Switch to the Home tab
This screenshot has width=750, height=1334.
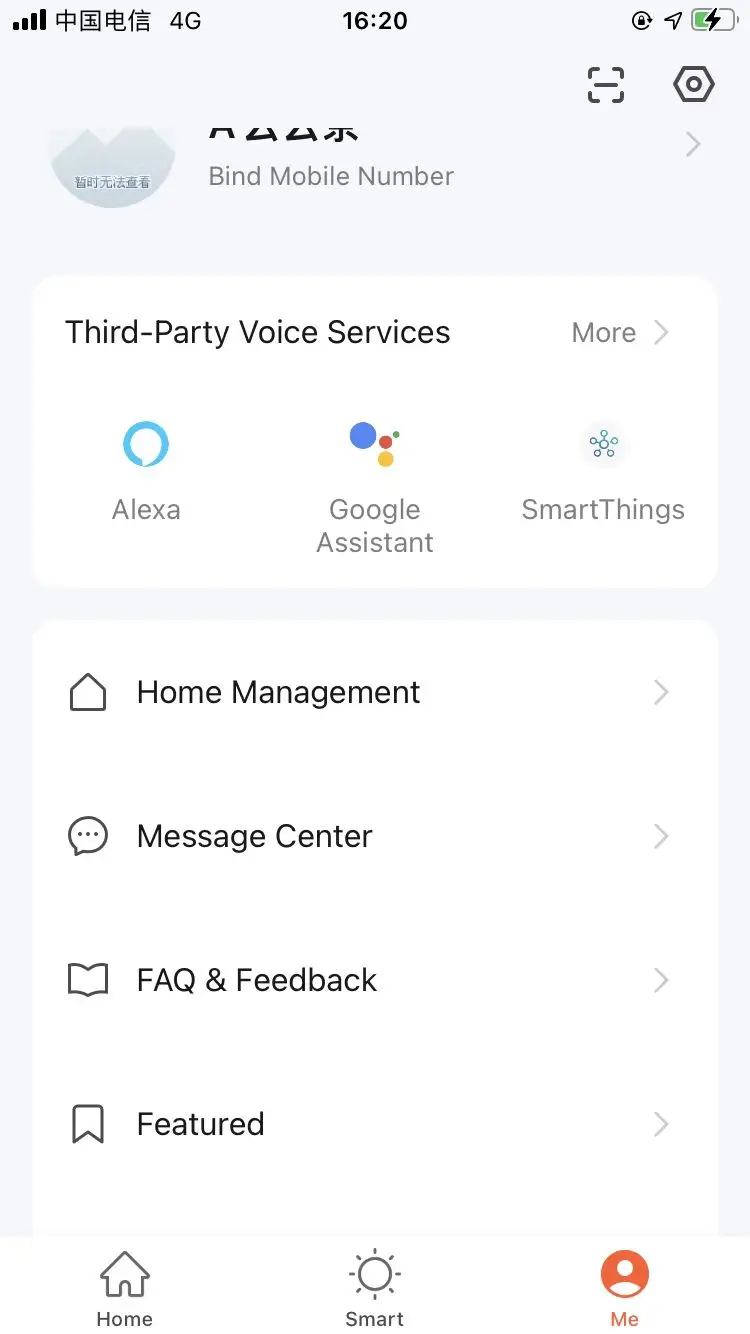(124, 1288)
